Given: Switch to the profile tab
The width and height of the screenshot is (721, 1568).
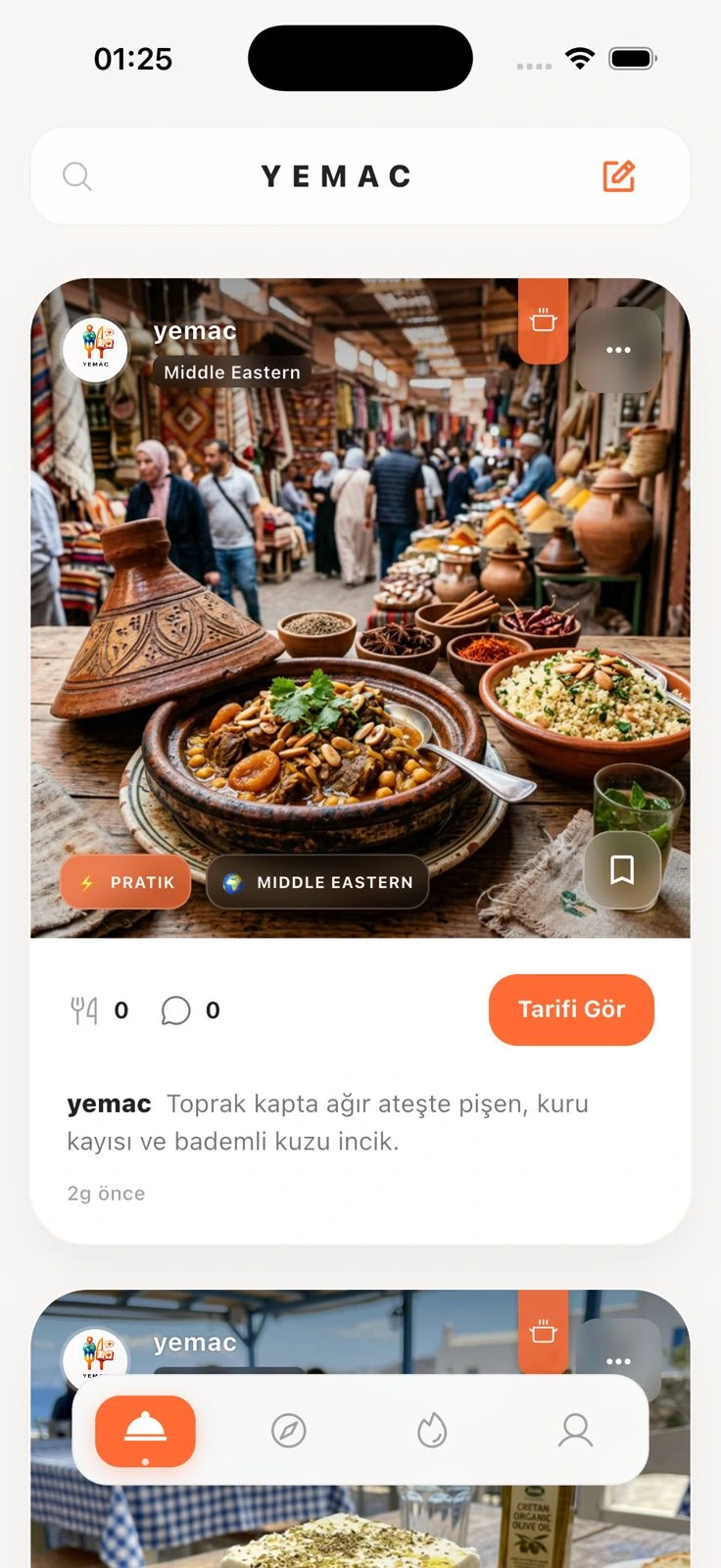Looking at the screenshot, I should click(x=576, y=1431).
